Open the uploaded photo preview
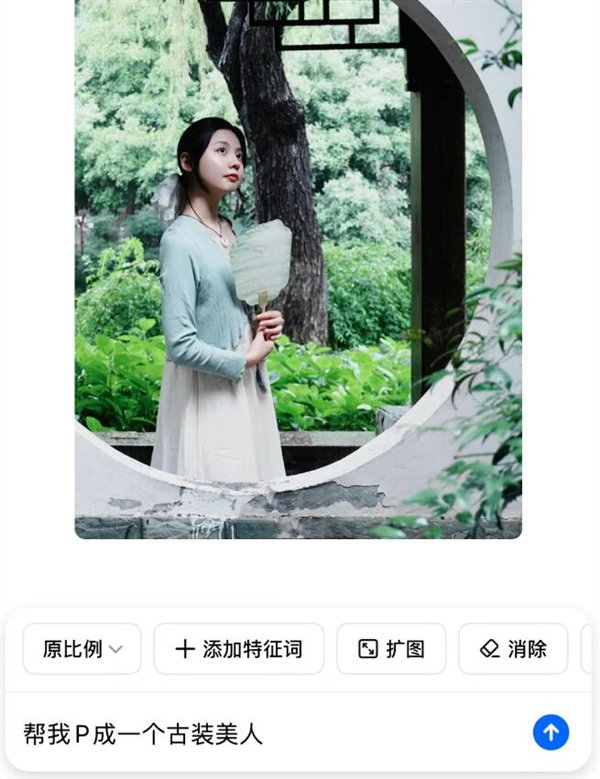600x779 pixels. (x=298, y=268)
